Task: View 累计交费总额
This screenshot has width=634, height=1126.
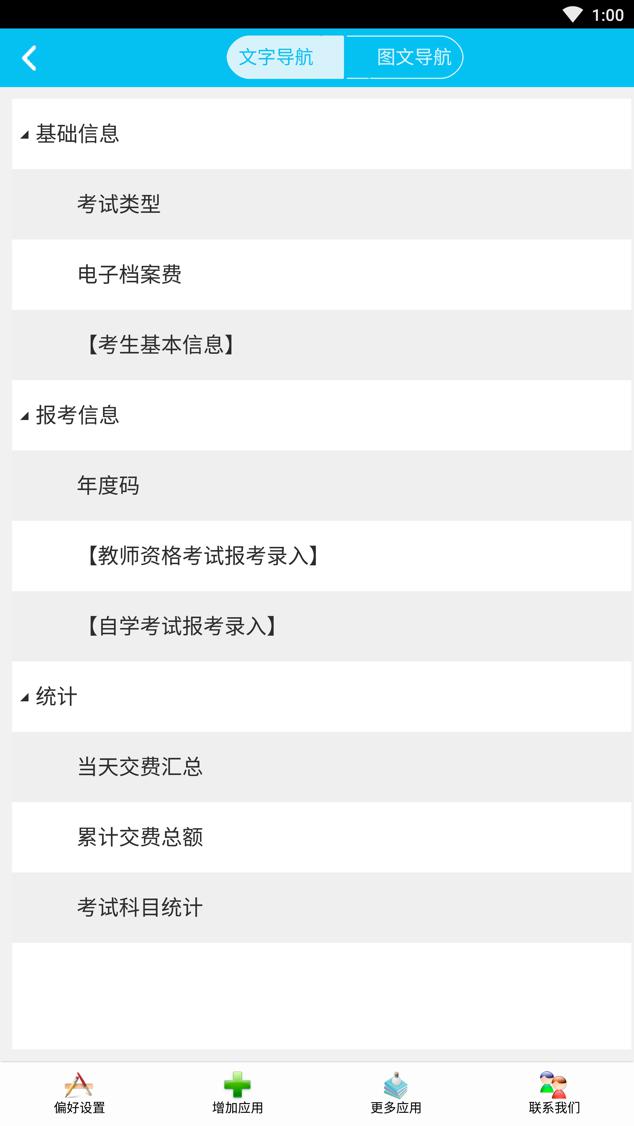Action: (x=140, y=837)
